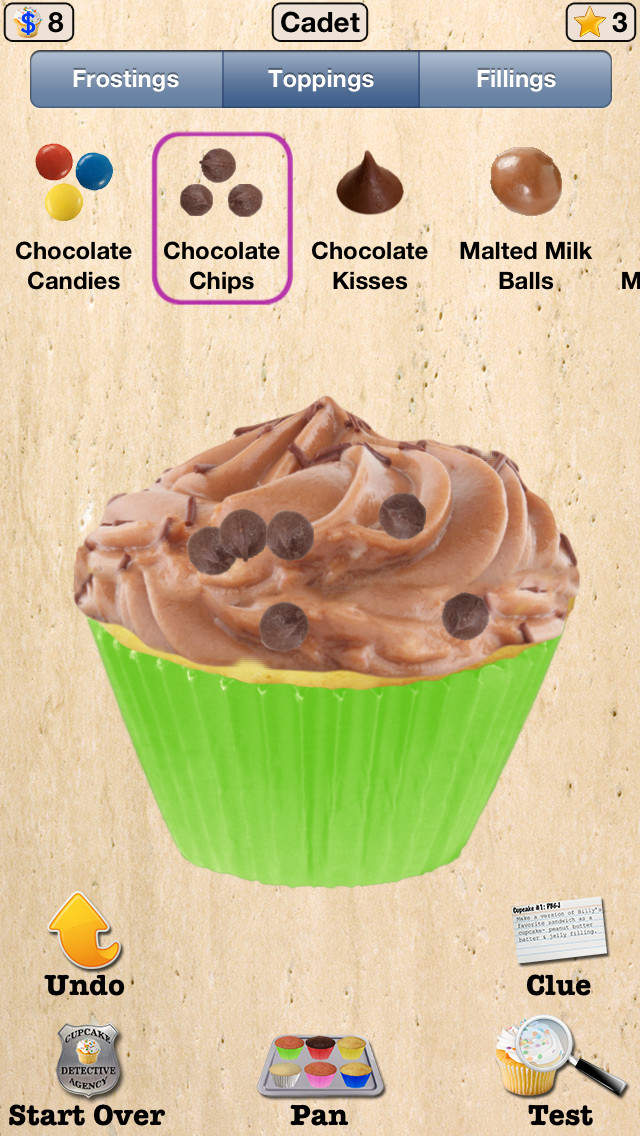This screenshot has height=1136, width=640.
Task: Undo the last action
Action: click(85, 945)
